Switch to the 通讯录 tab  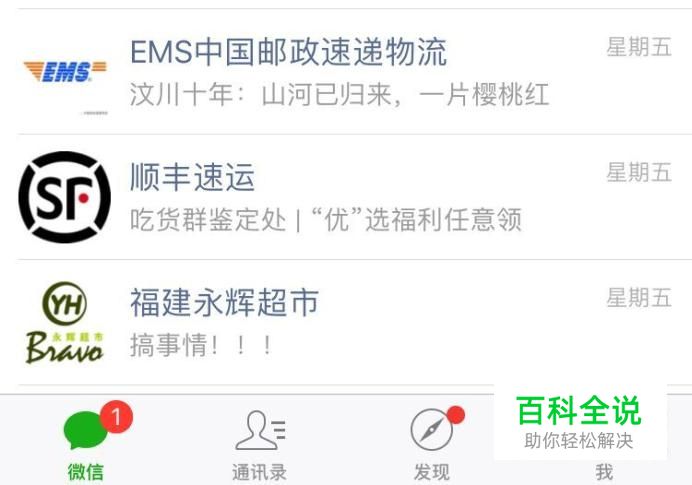259,443
